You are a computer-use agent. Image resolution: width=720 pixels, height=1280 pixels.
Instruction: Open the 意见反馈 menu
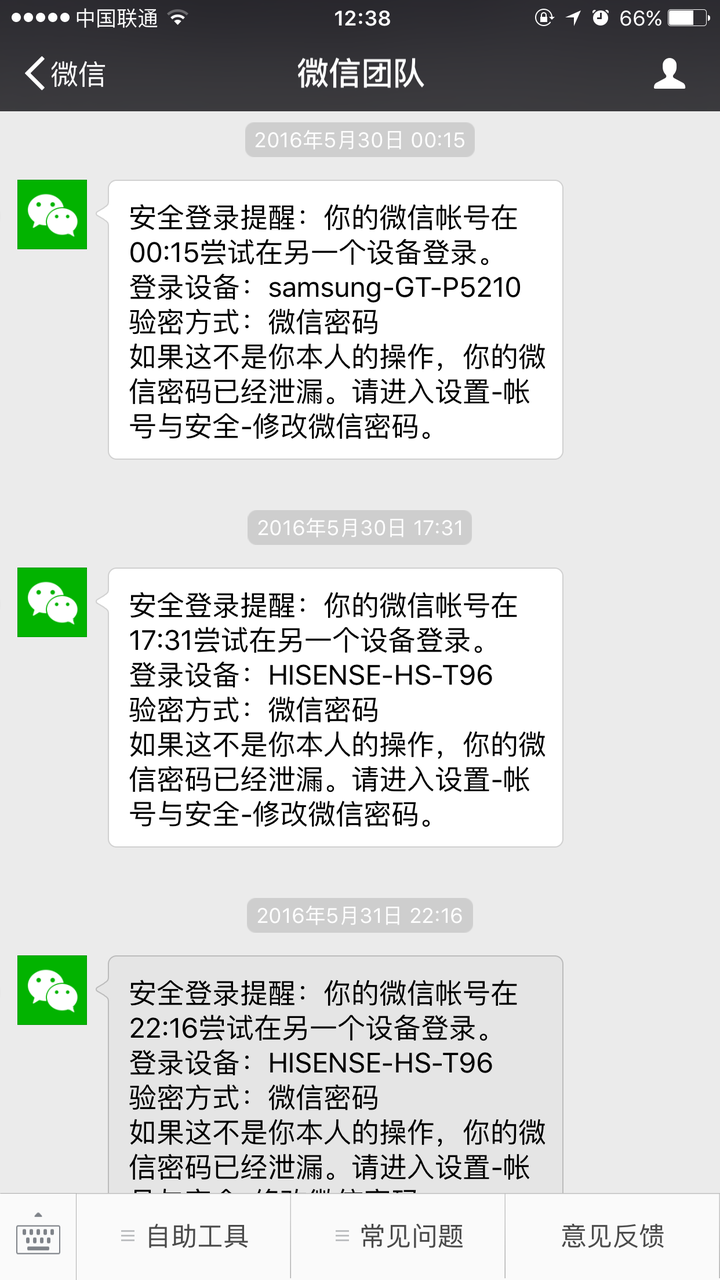[613, 1236]
